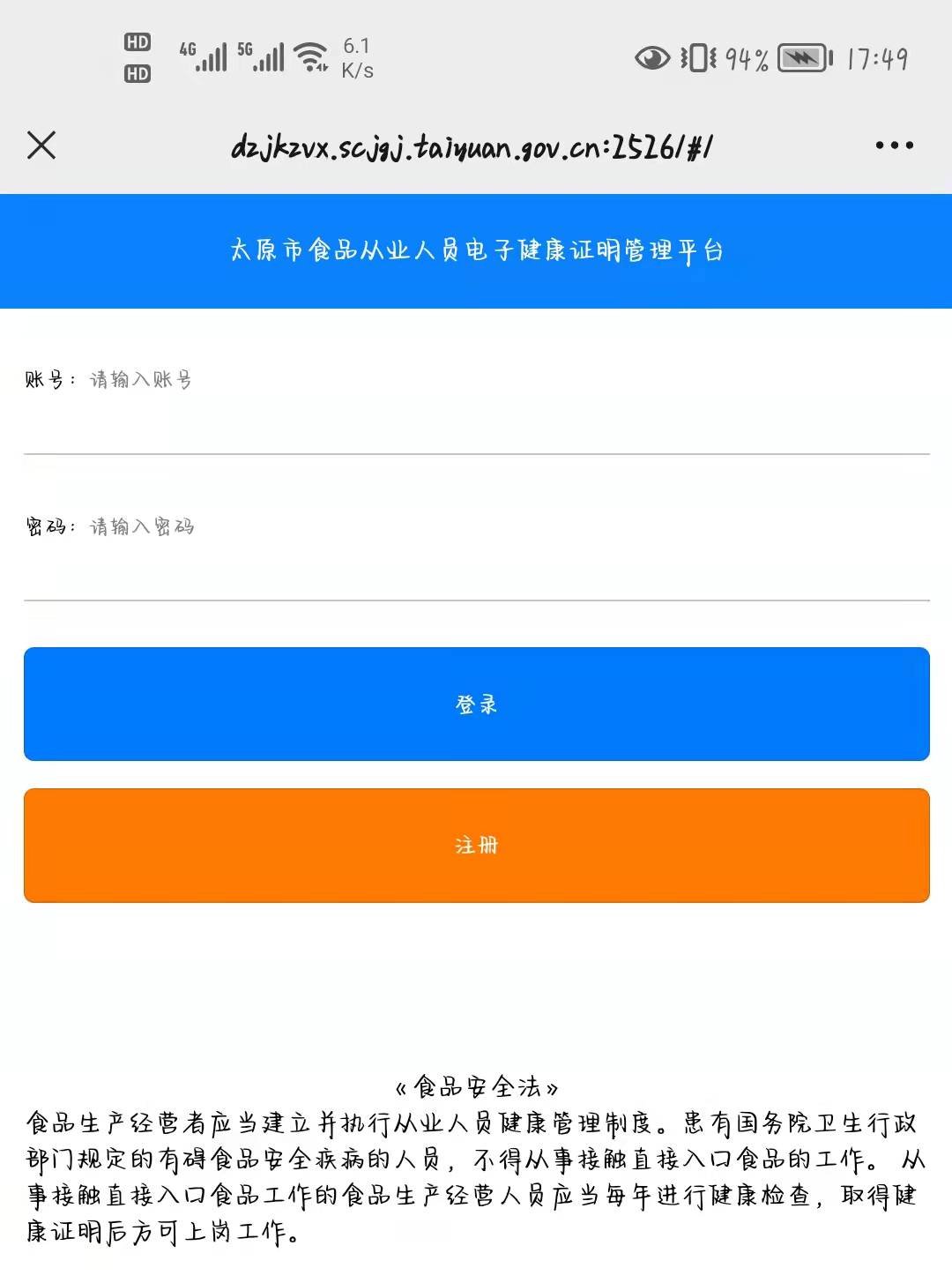Screen dimensions: 952x1283
Task: Open the three-dot overflow menu
Action: coord(894,145)
